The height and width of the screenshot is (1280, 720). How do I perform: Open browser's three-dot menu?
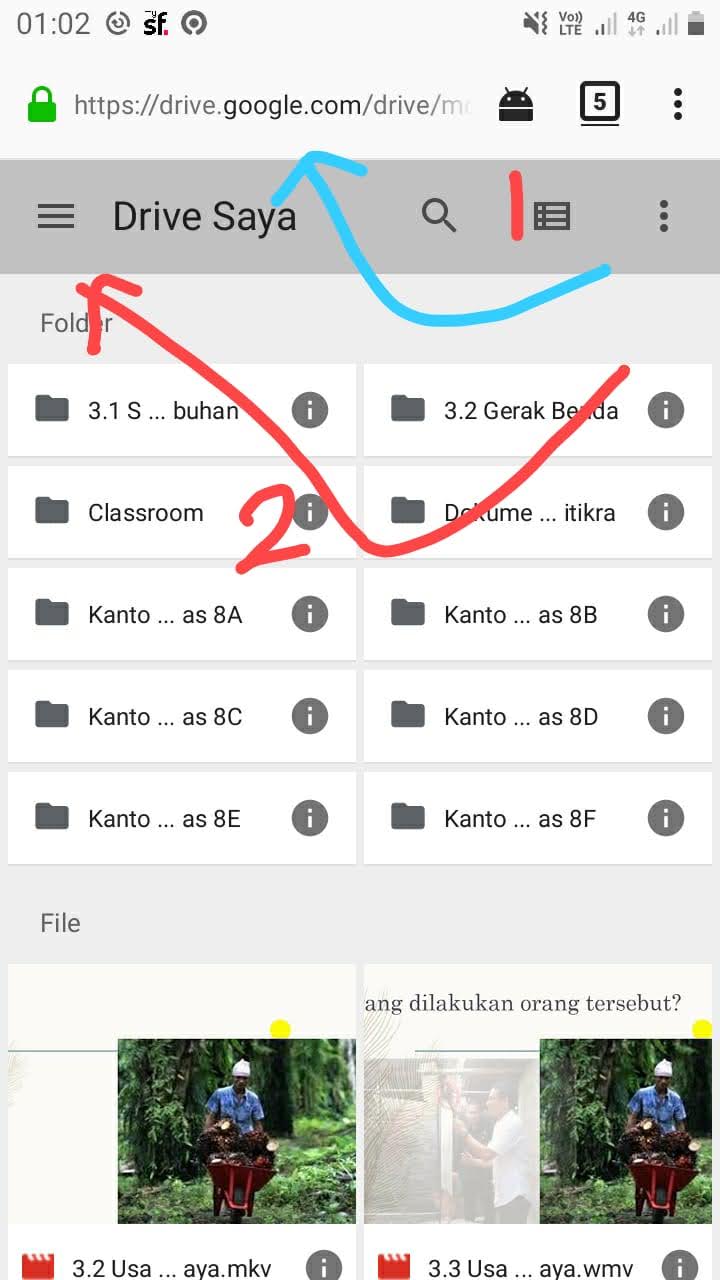[x=678, y=103]
